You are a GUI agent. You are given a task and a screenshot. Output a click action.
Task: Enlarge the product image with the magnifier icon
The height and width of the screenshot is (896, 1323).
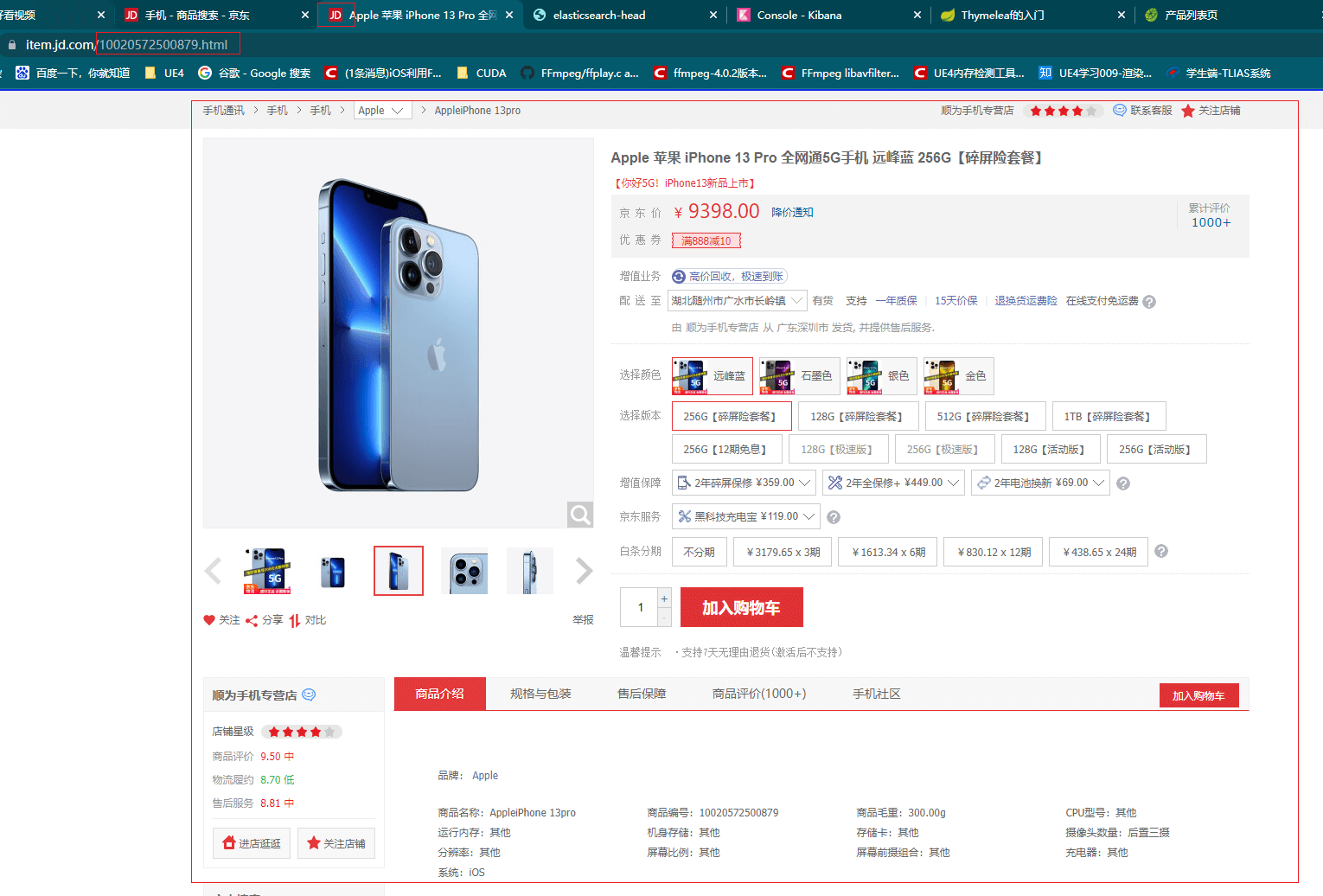pyautogui.click(x=580, y=515)
